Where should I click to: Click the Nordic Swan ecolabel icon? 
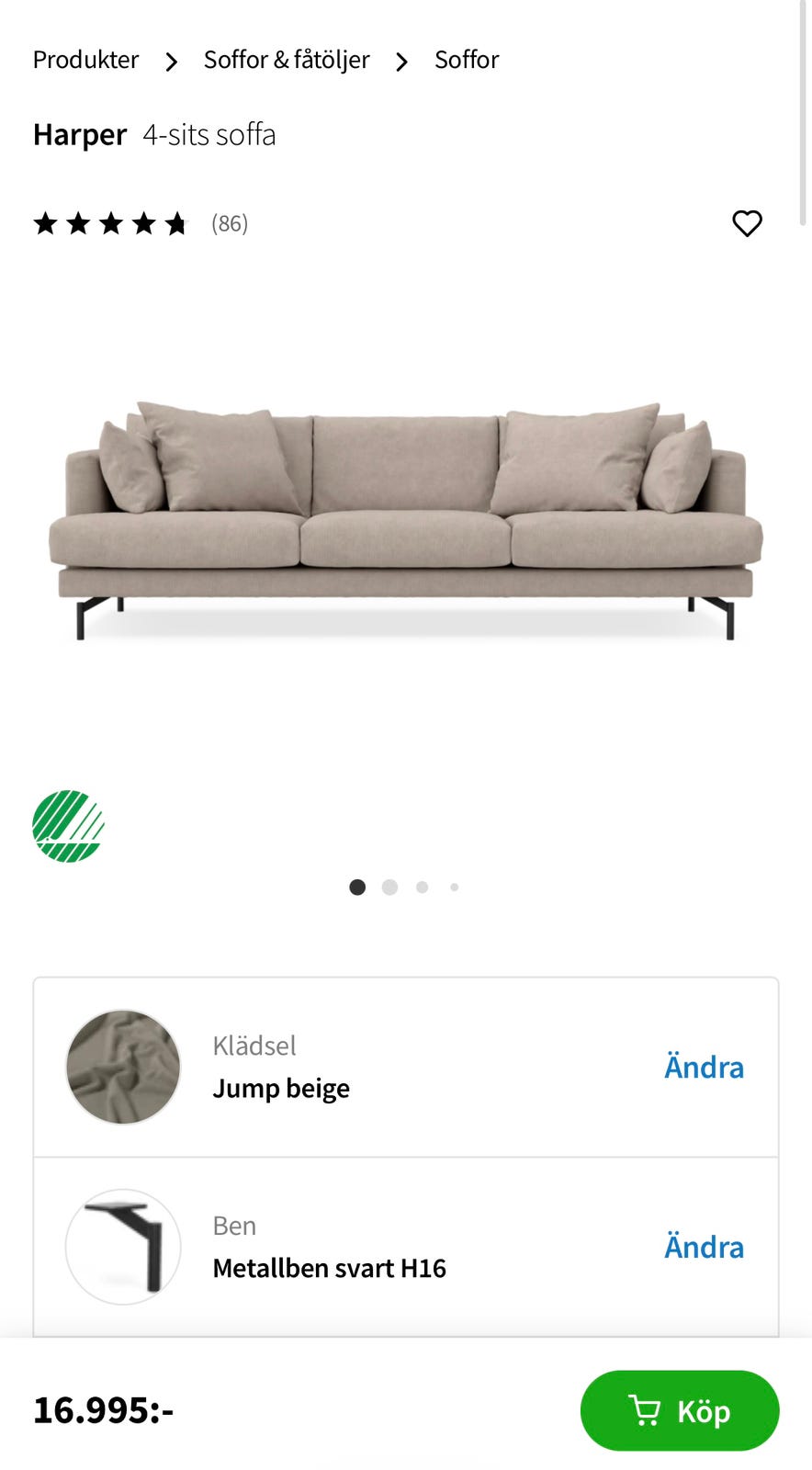tap(66, 824)
